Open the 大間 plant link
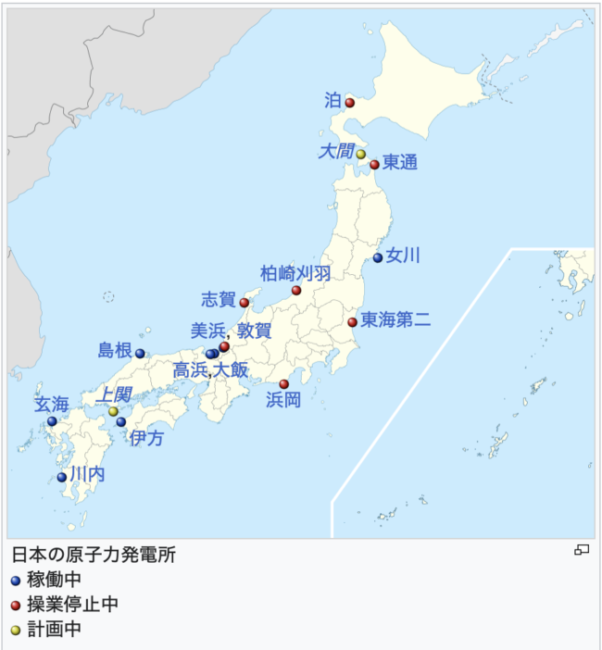 coord(336,152)
